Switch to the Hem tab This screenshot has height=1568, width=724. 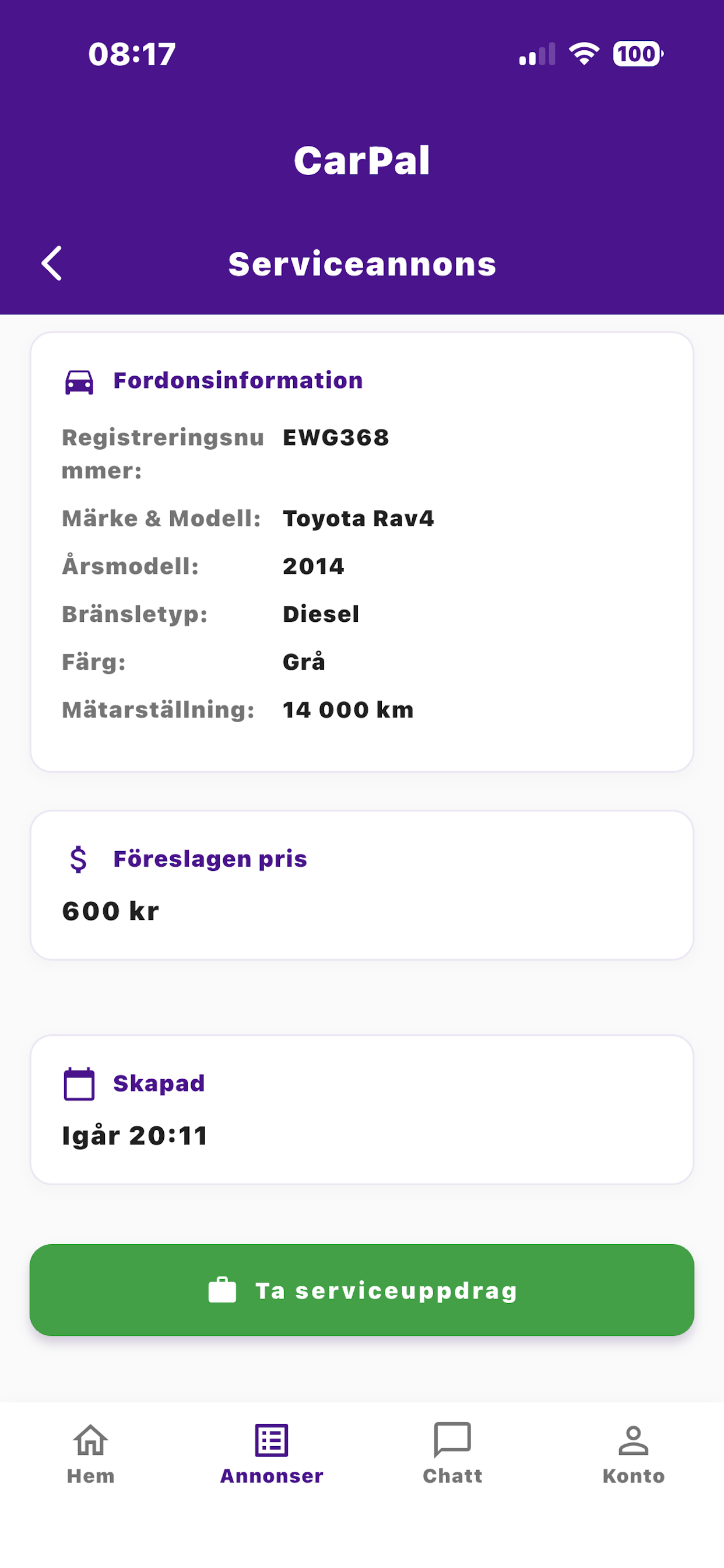click(x=91, y=1454)
